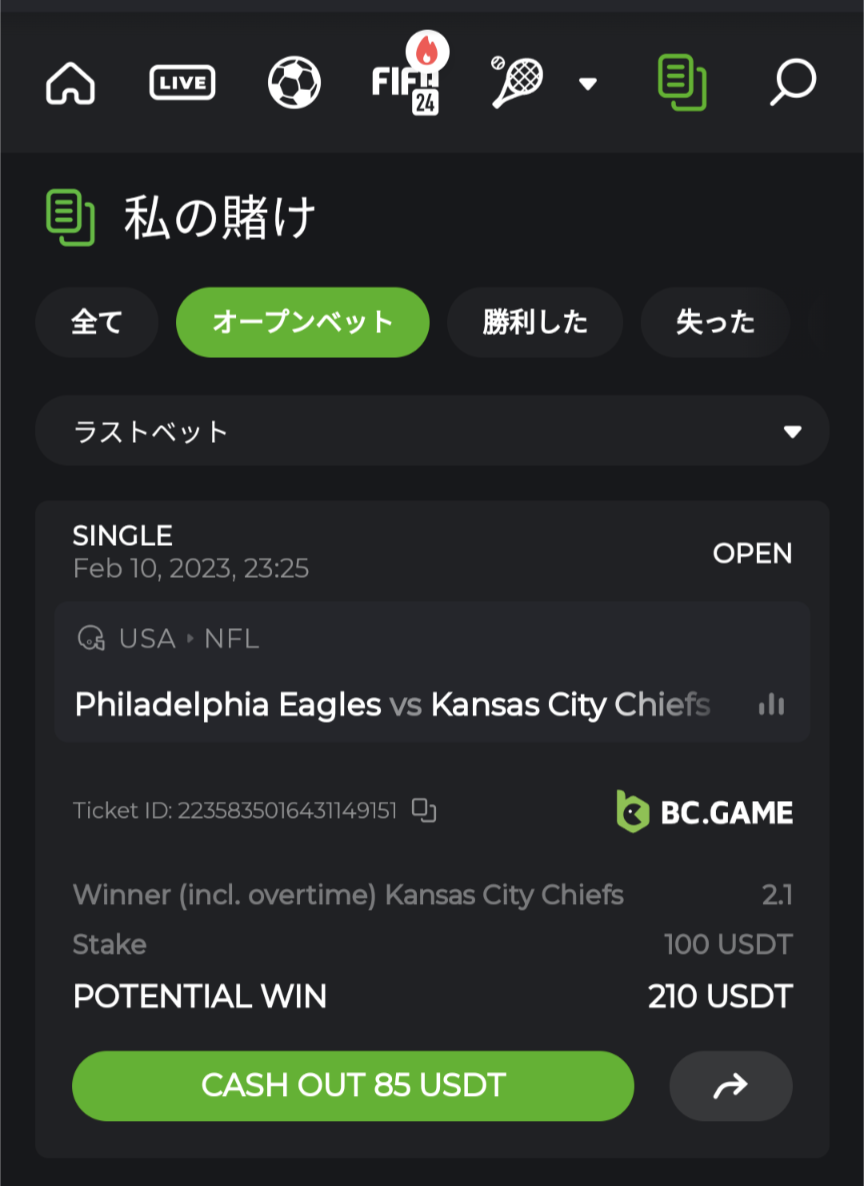Expand the sports dropdown arrow

click(x=588, y=84)
